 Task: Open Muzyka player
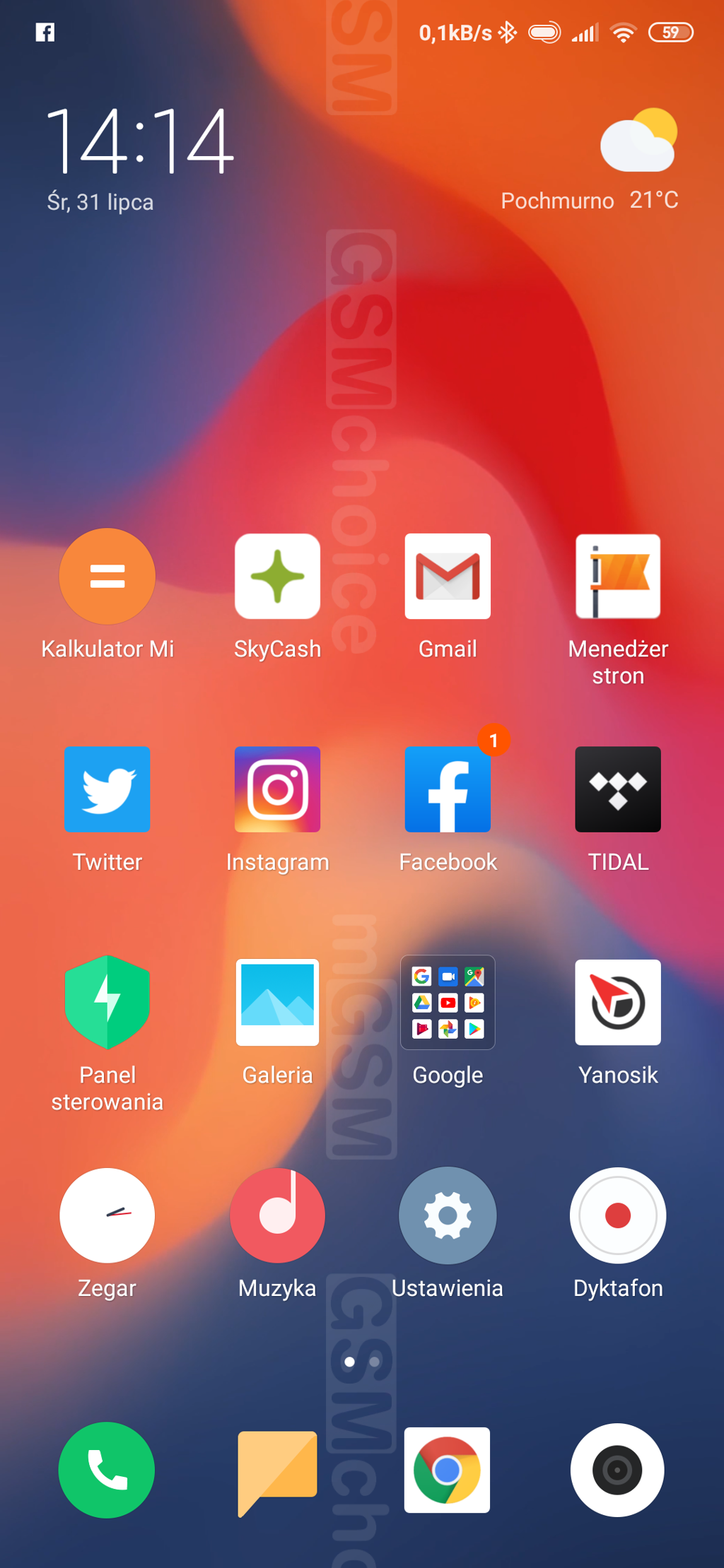click(277, 1215)
